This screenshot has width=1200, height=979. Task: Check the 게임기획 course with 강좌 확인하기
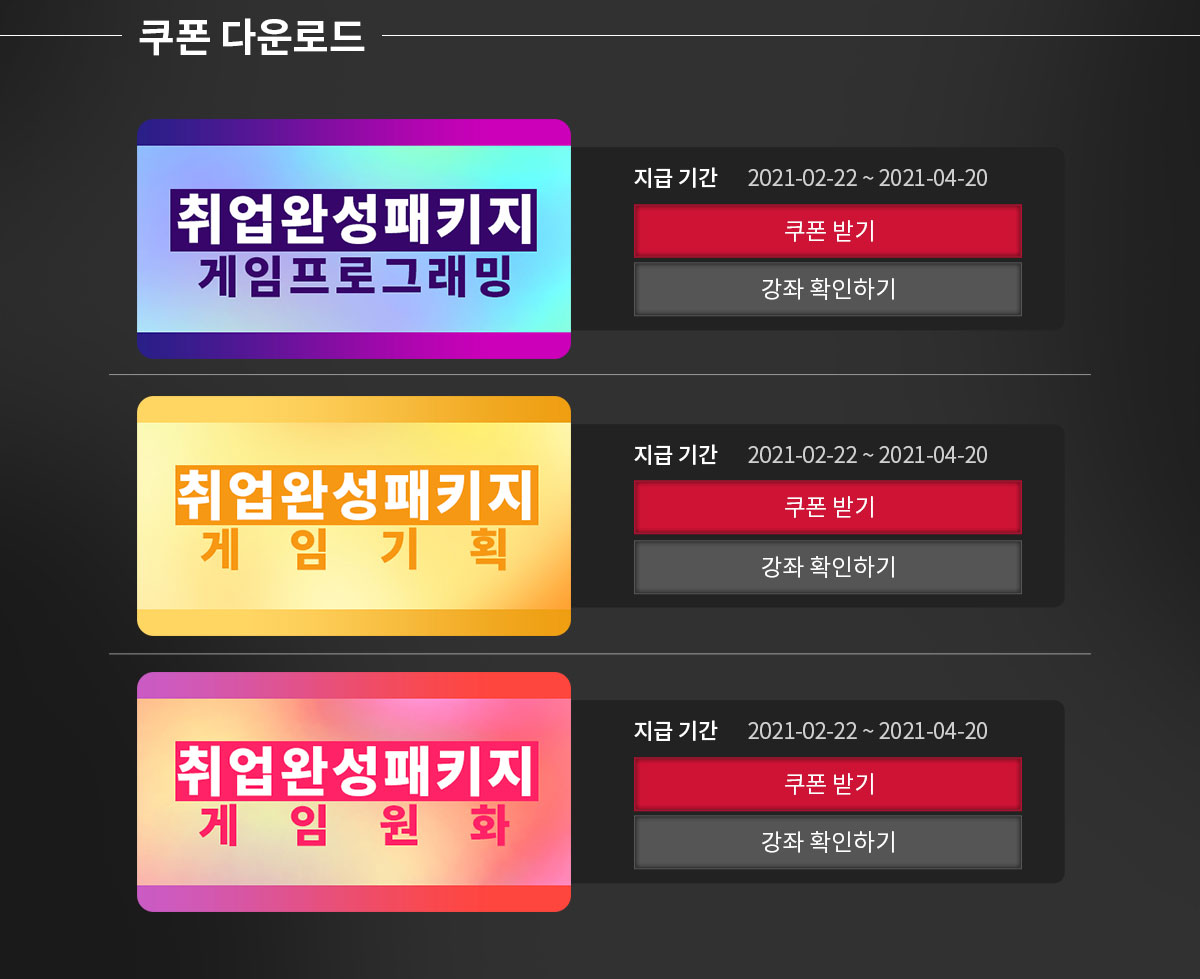tap(827, 567)
